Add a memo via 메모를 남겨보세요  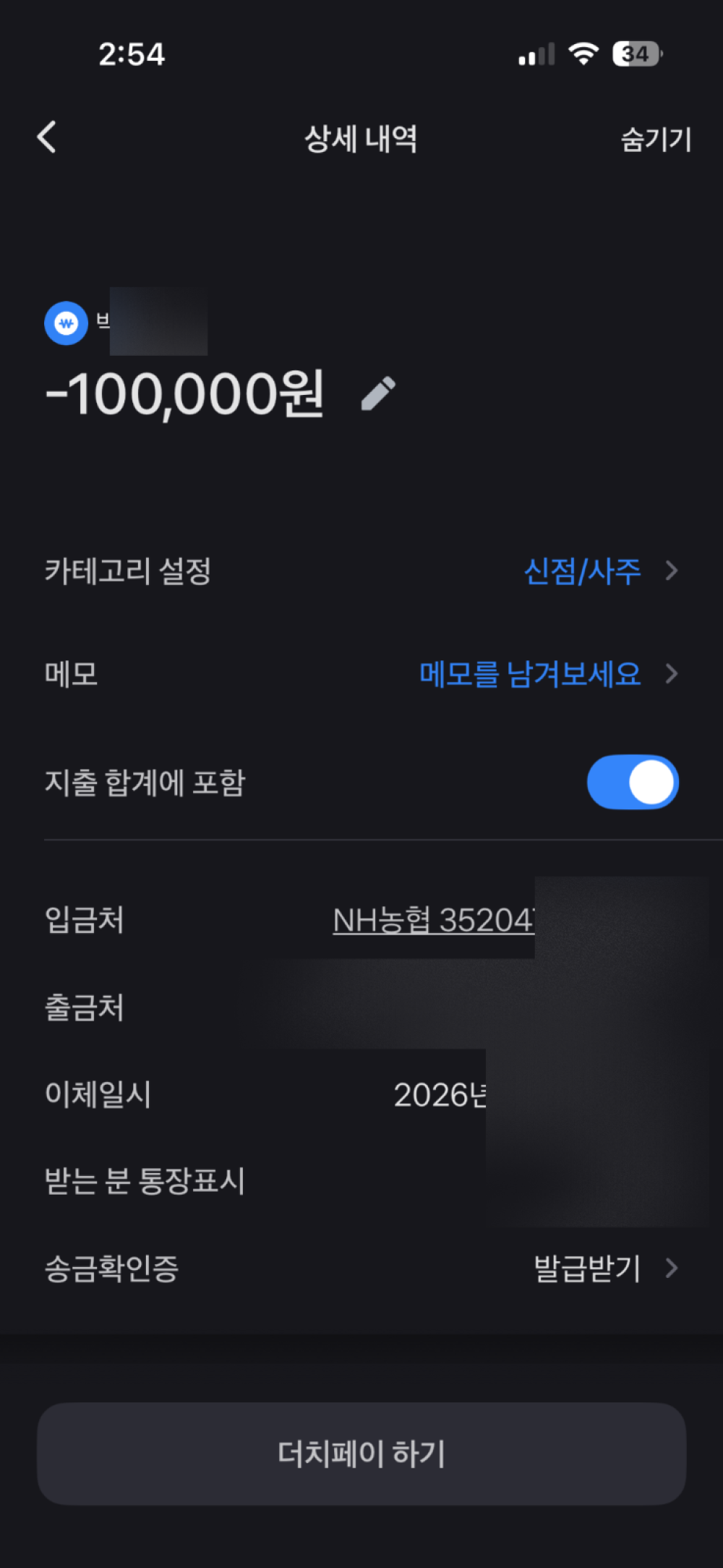click(x=530, y=674)
